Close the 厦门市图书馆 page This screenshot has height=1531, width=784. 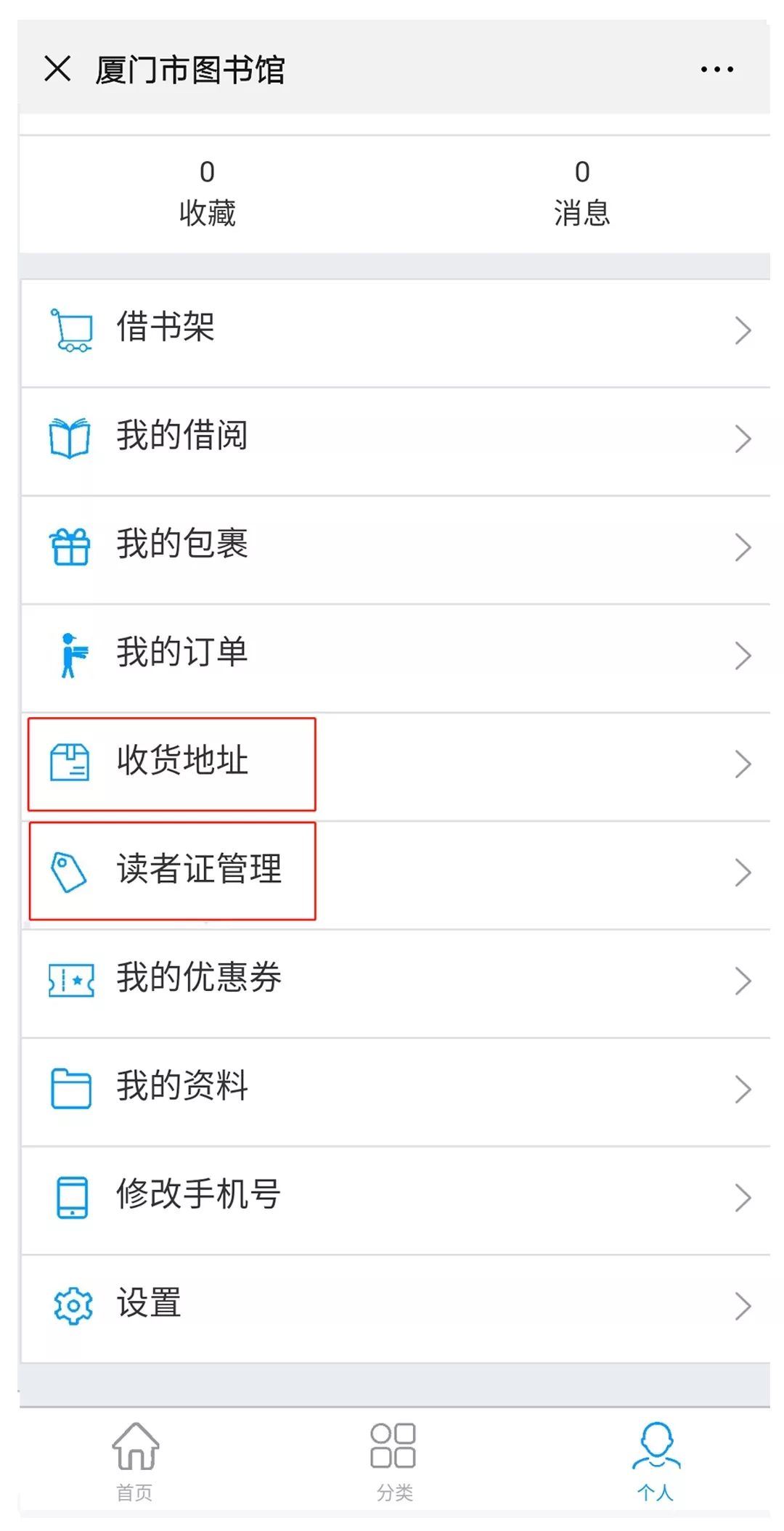57,70
